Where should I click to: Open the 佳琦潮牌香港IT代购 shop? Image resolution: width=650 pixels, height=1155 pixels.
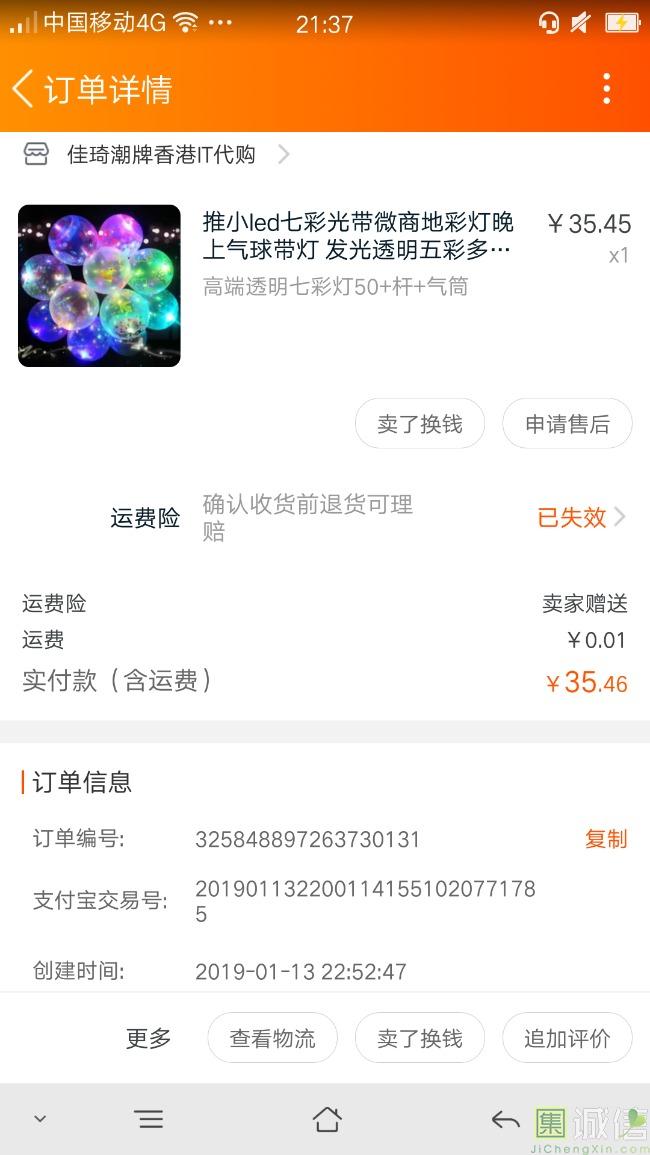point(161,155)
